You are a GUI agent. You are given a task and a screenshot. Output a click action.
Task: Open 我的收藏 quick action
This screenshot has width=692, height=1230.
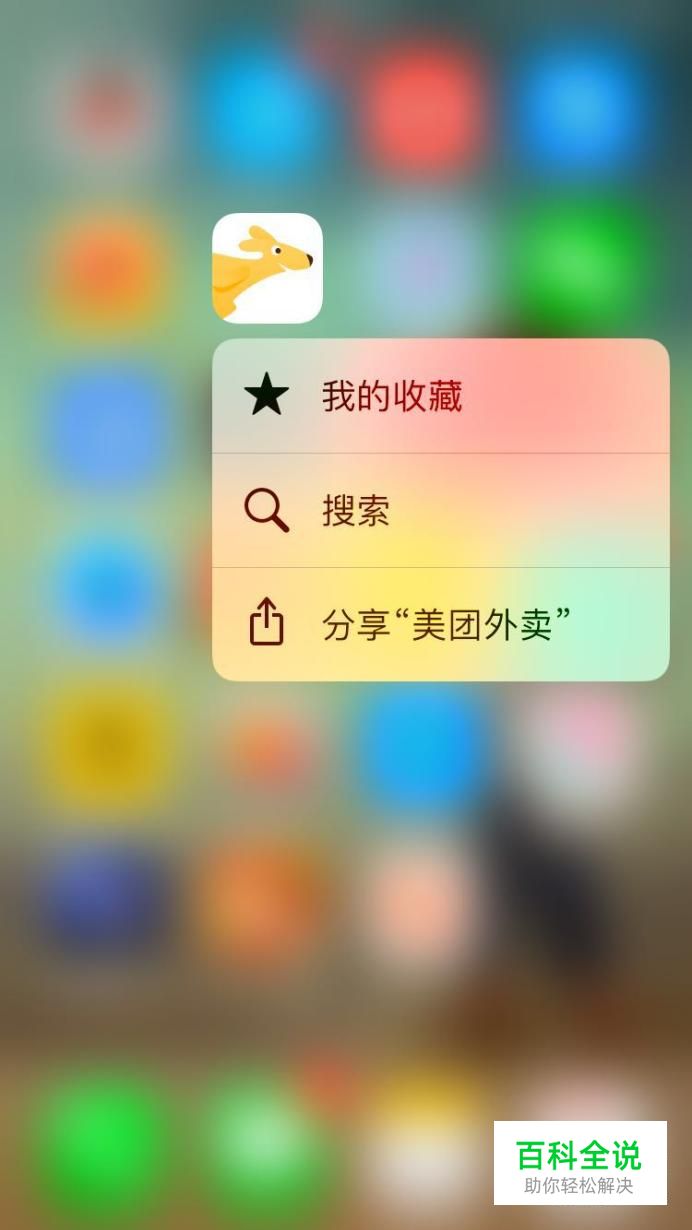(x=440, y=397)
